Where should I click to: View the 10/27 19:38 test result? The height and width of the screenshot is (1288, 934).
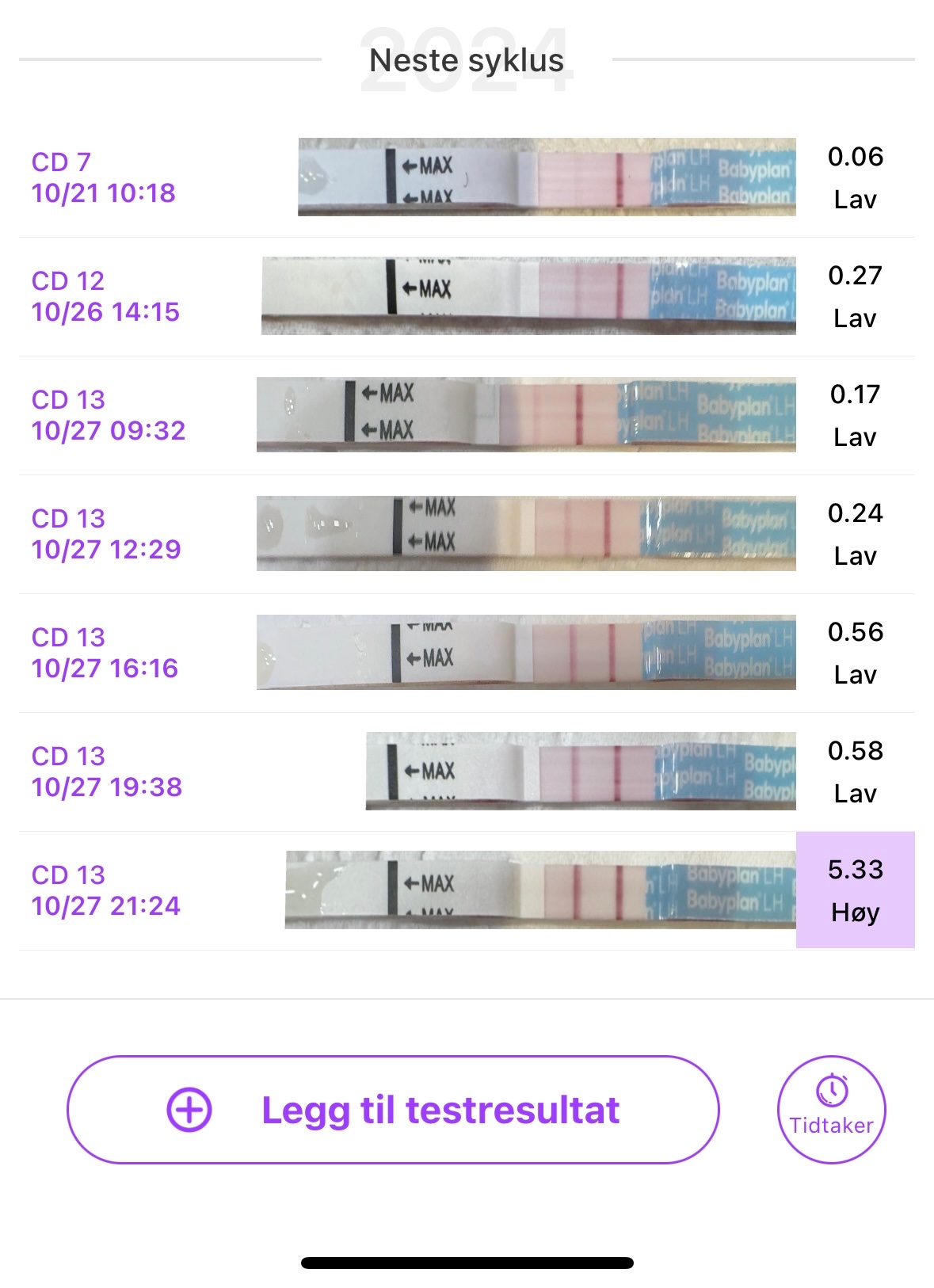(x=467, y=772)
